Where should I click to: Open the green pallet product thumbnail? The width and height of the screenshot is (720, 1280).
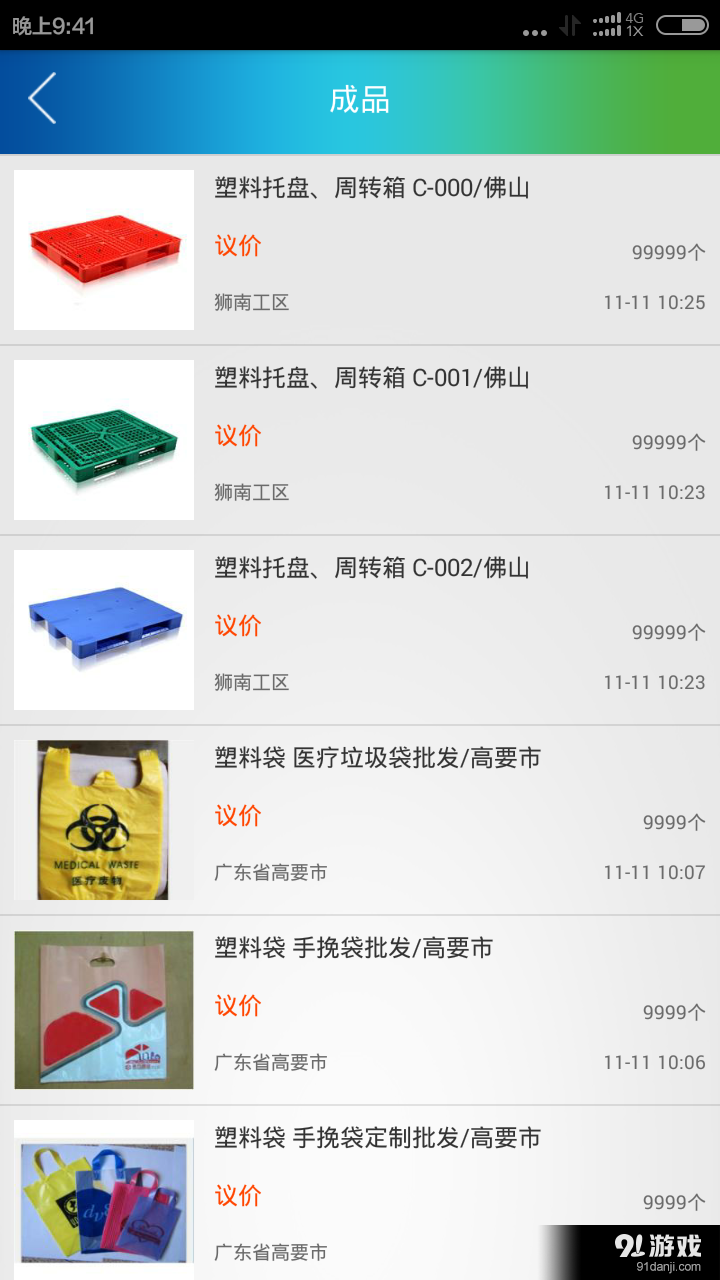(x=103, y=439)
